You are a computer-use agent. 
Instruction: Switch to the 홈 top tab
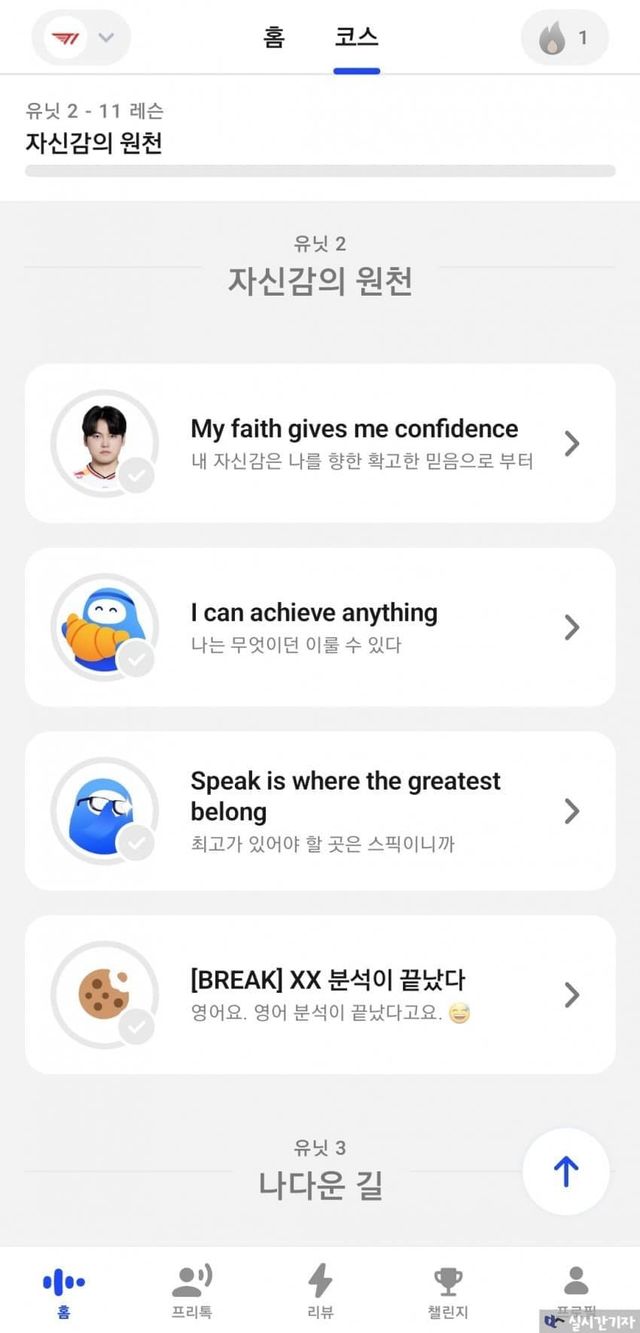coord(273,38)
